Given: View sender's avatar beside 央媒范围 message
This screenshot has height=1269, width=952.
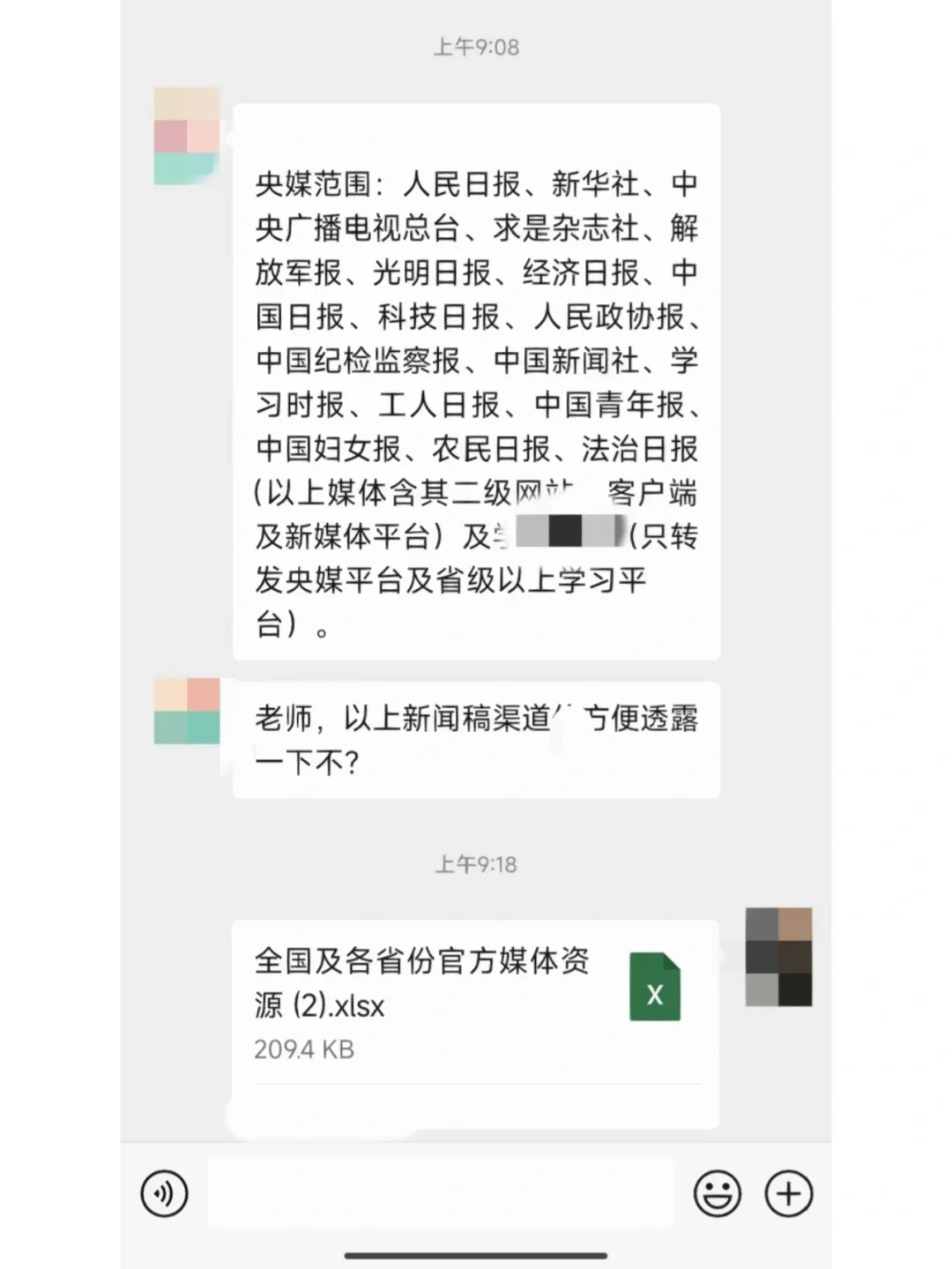Looking at the screenshot, I should click(187, 136).
